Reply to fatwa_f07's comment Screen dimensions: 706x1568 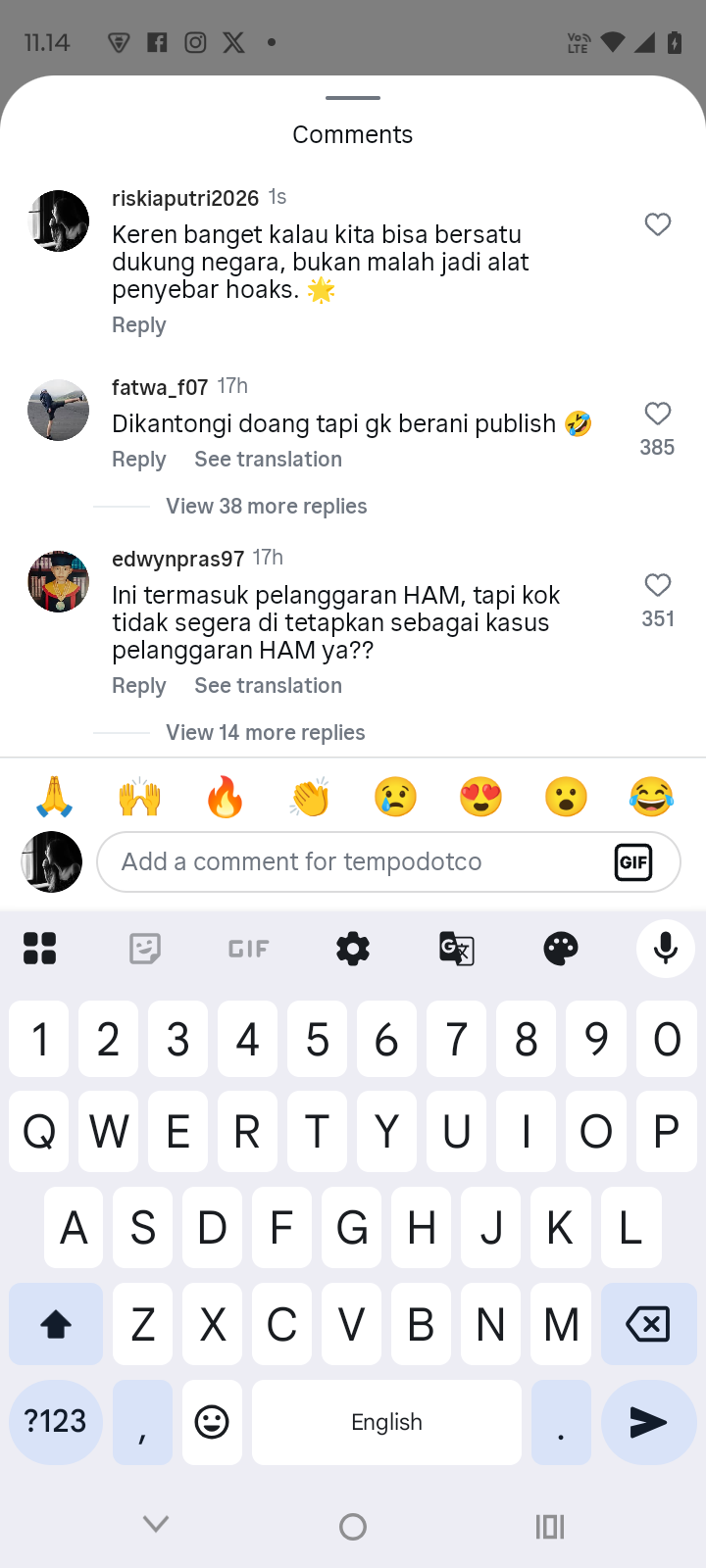coord(138,460)
